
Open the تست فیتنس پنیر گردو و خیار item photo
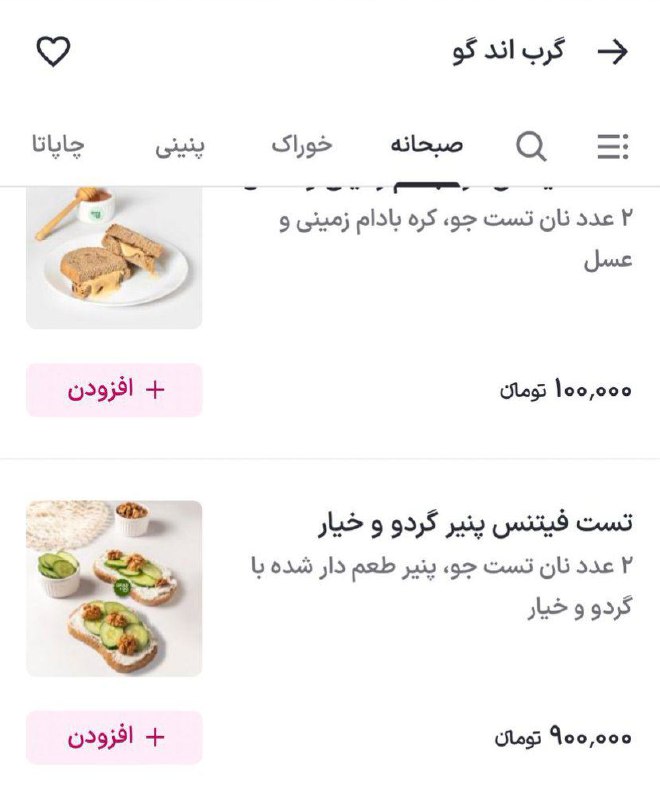pos(114,588)
